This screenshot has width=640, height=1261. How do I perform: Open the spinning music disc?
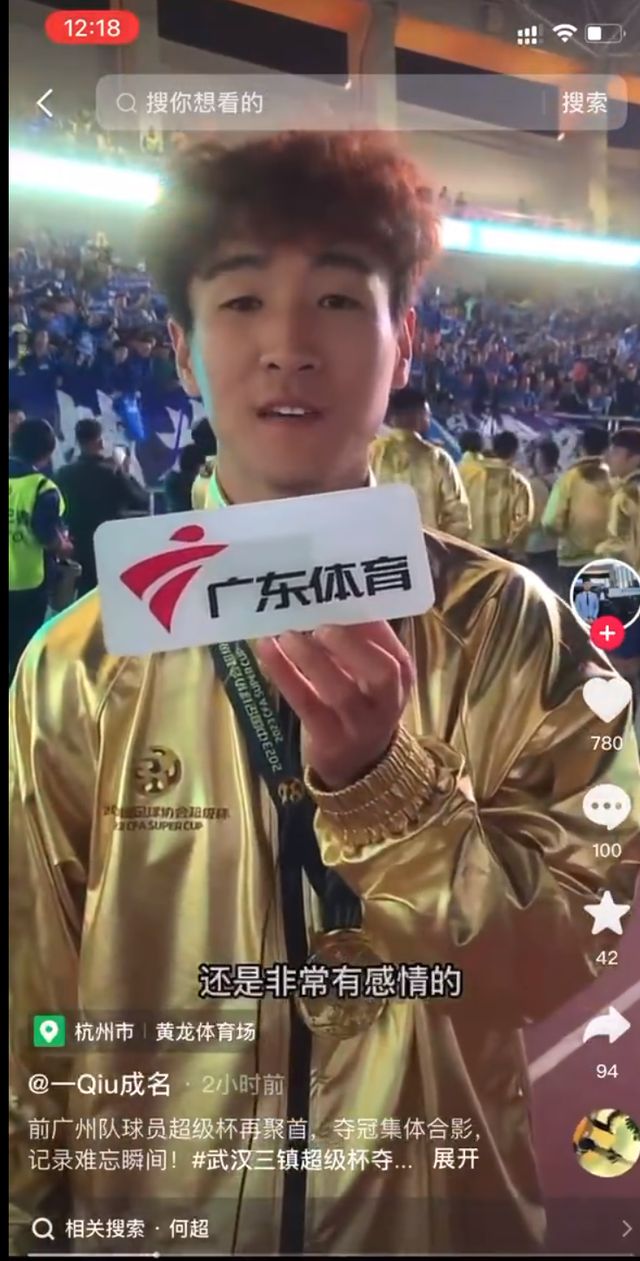[x=605, y=1141]
